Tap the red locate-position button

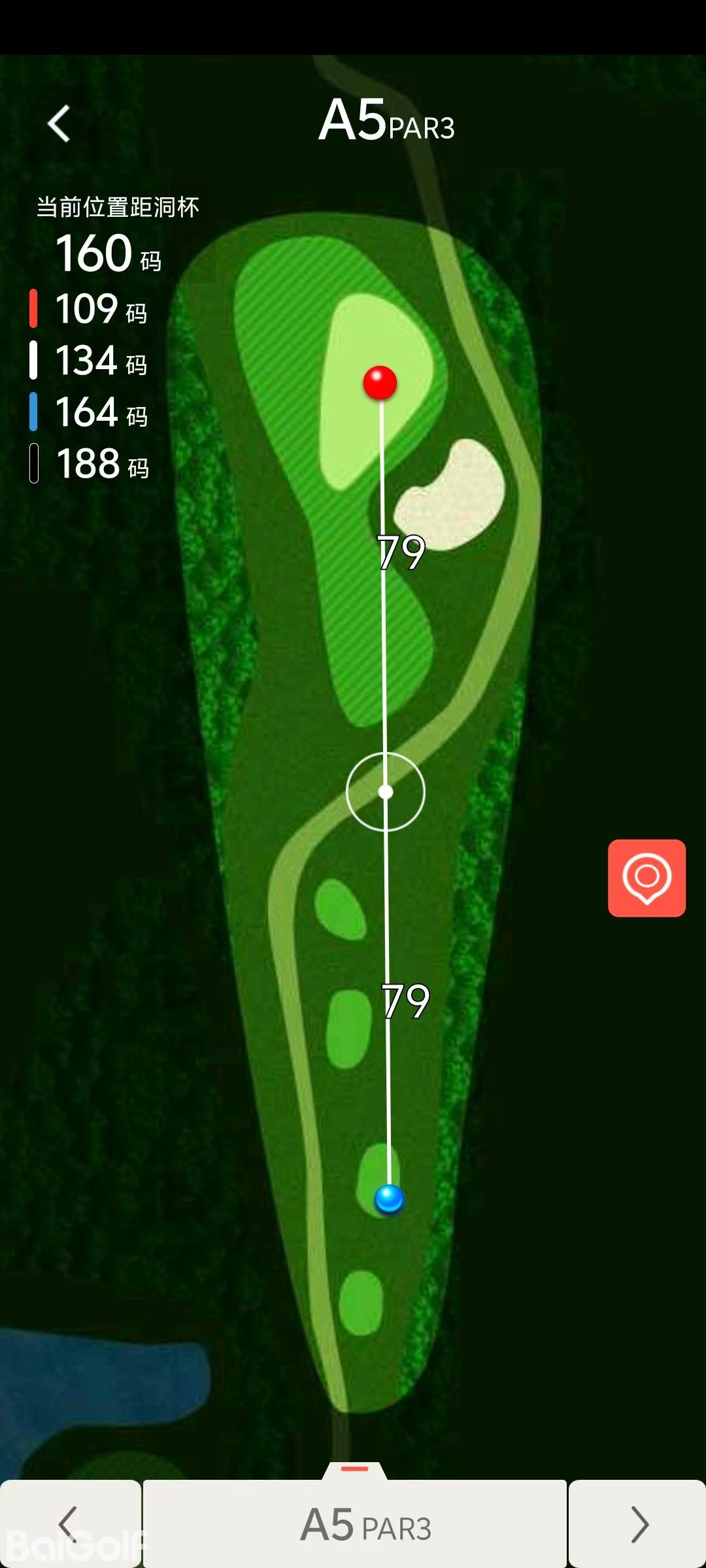coord(647,877)
